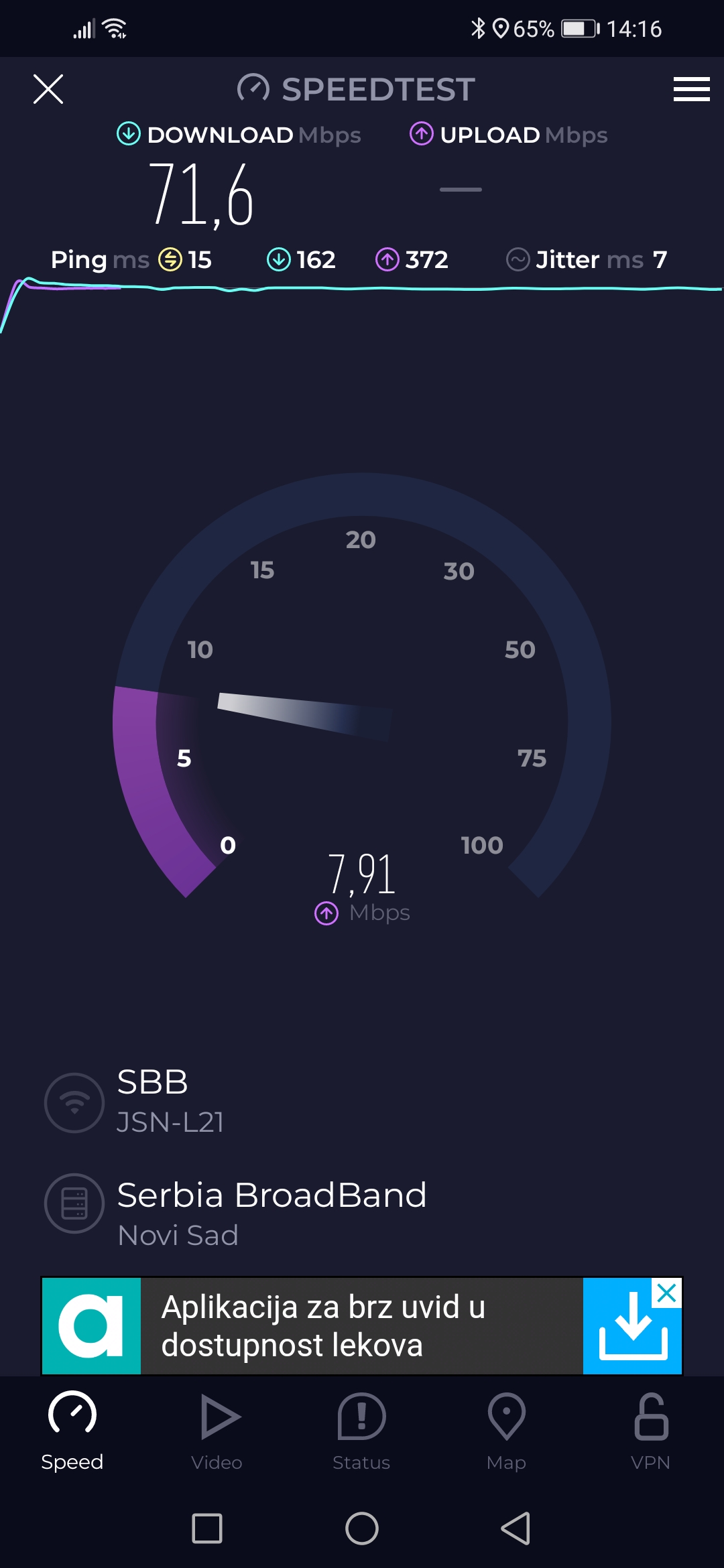The width and height of the screenshot is (724, 1568).
Task: Go back with the system back button
Action: pos(516,1528)
